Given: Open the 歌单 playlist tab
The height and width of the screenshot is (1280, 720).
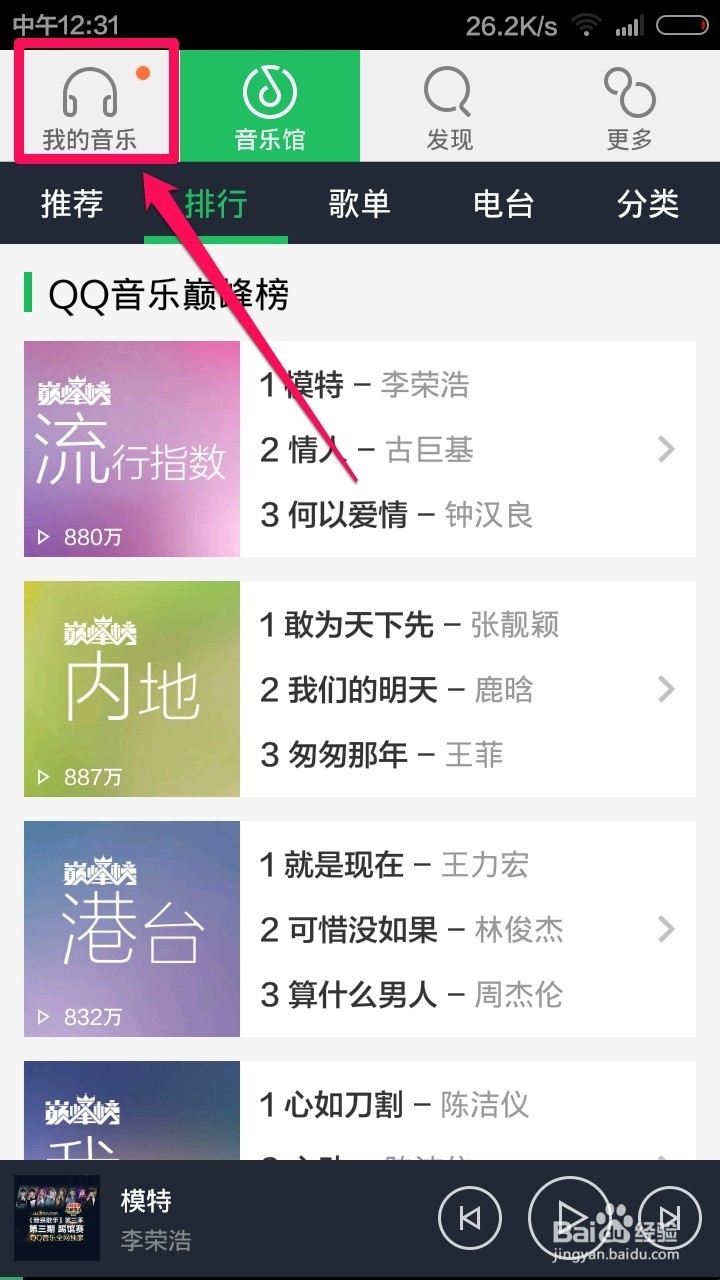Looking at the screenshot, I should 360,203.
